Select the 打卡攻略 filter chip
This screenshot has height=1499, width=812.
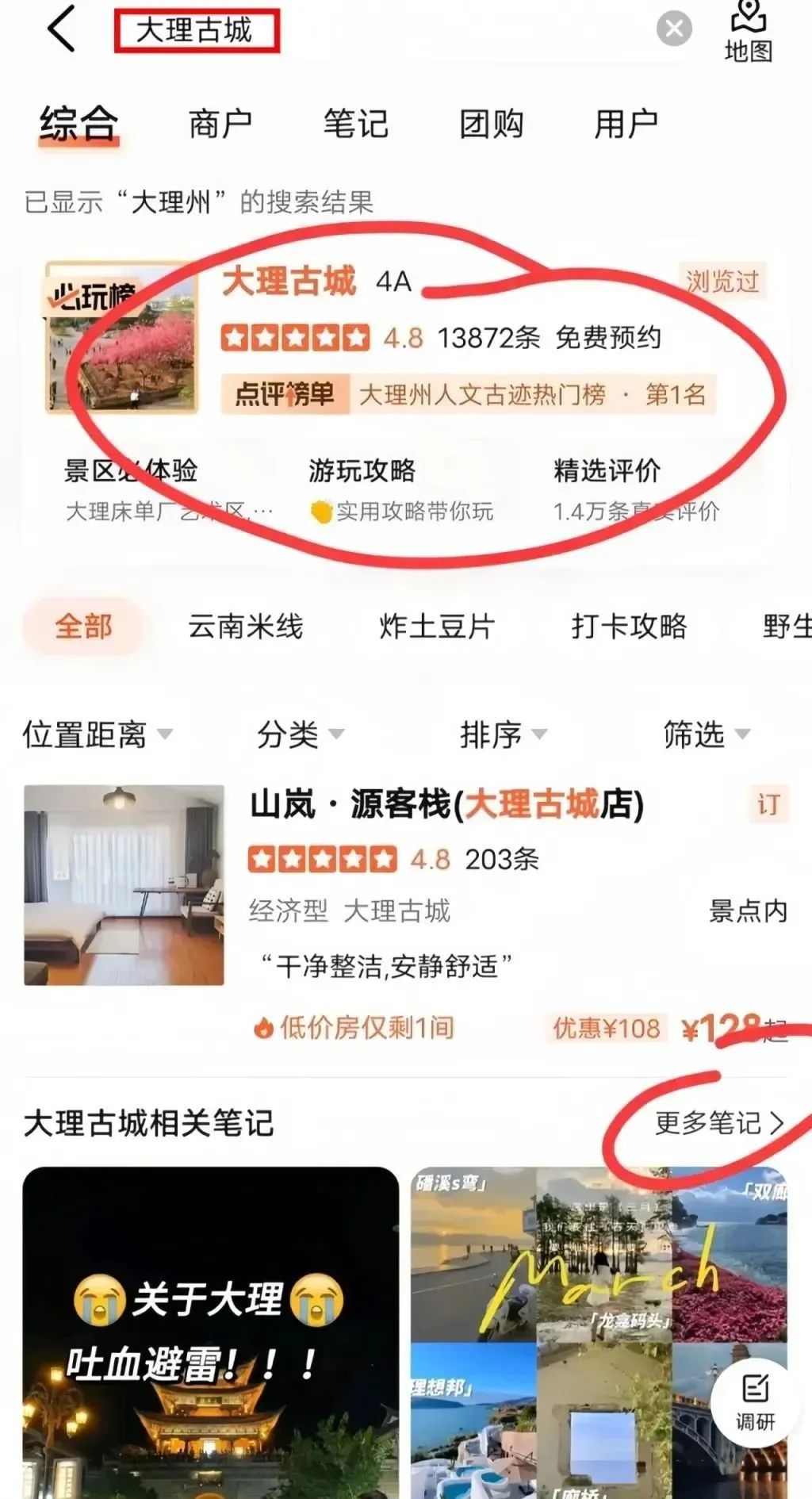[x=629, y=627]
